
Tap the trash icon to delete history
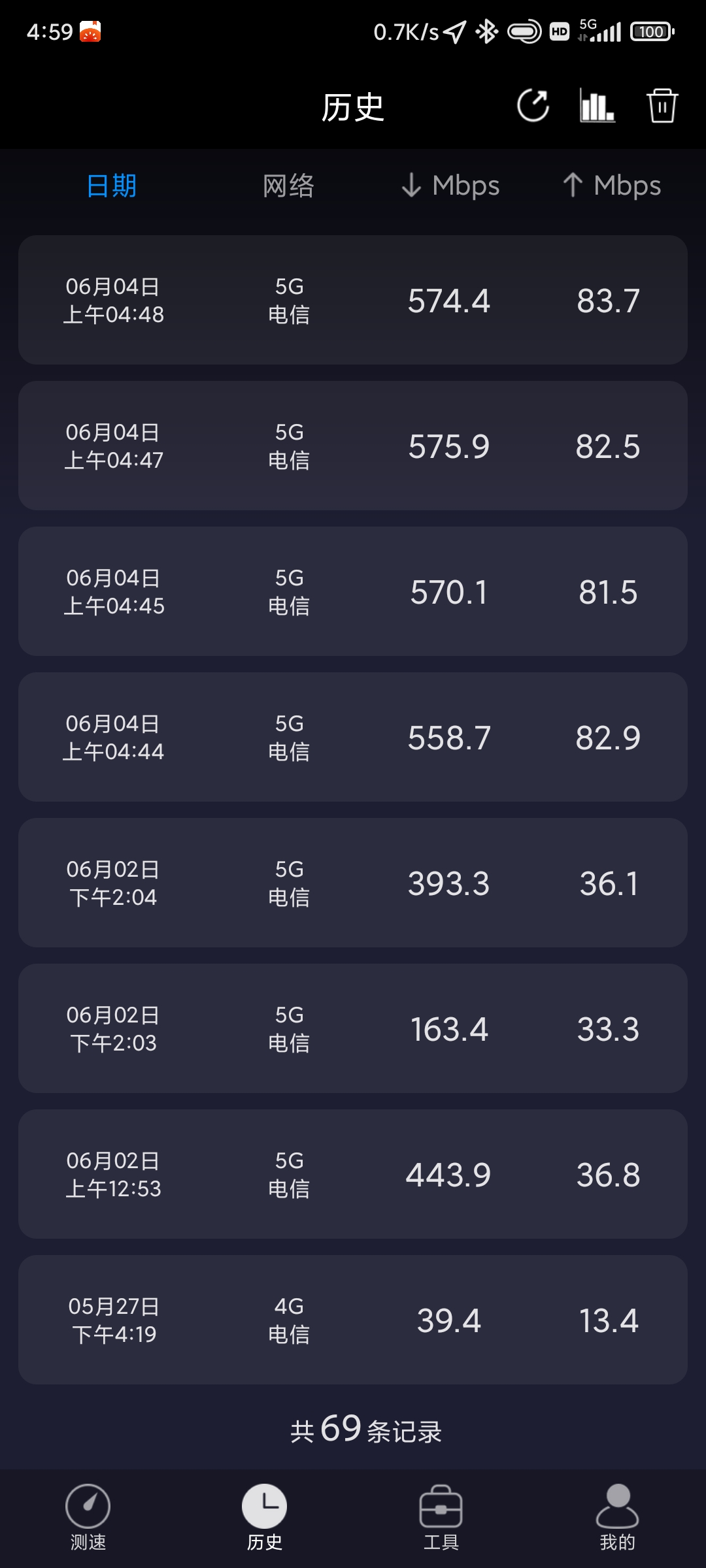click(x=662, y=106)
